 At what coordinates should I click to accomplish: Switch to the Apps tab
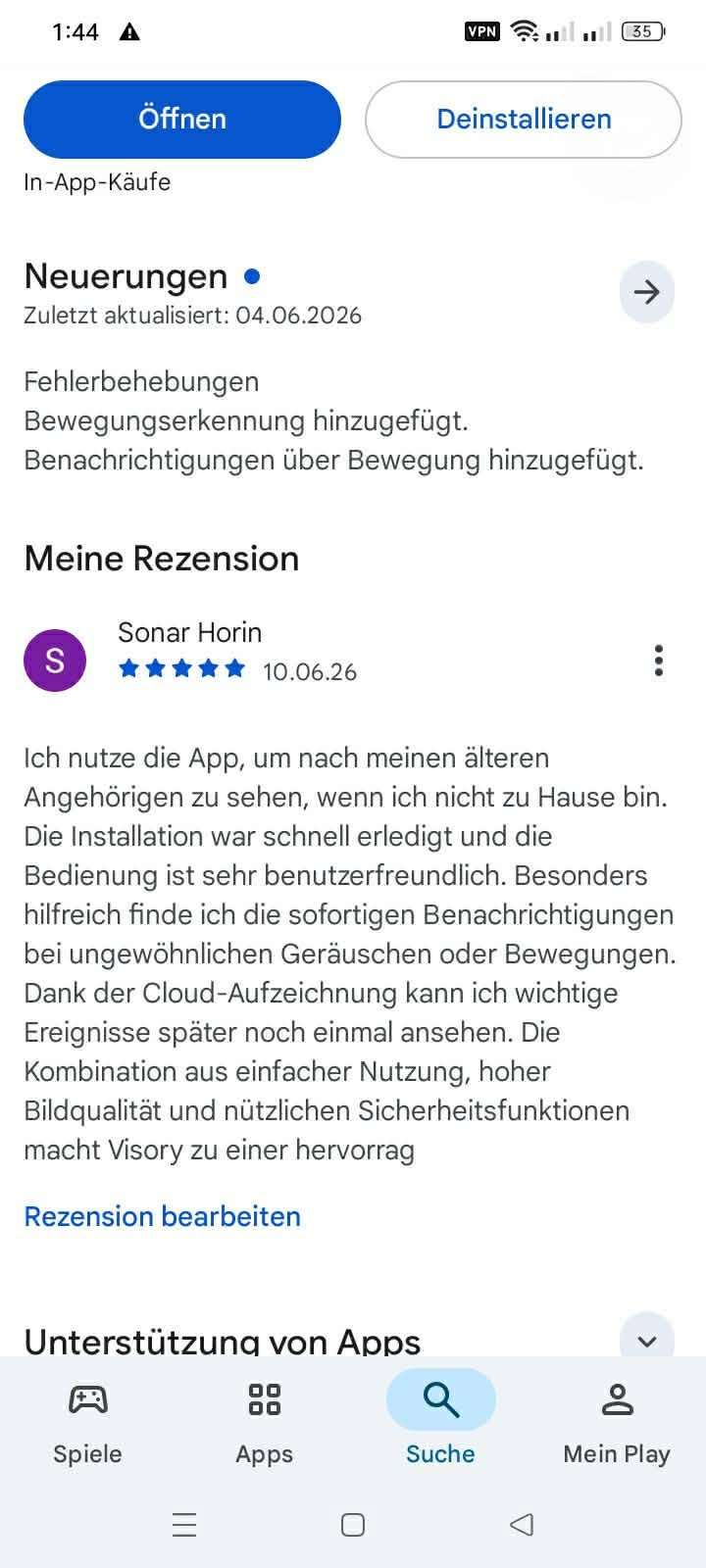(265, 1423)
